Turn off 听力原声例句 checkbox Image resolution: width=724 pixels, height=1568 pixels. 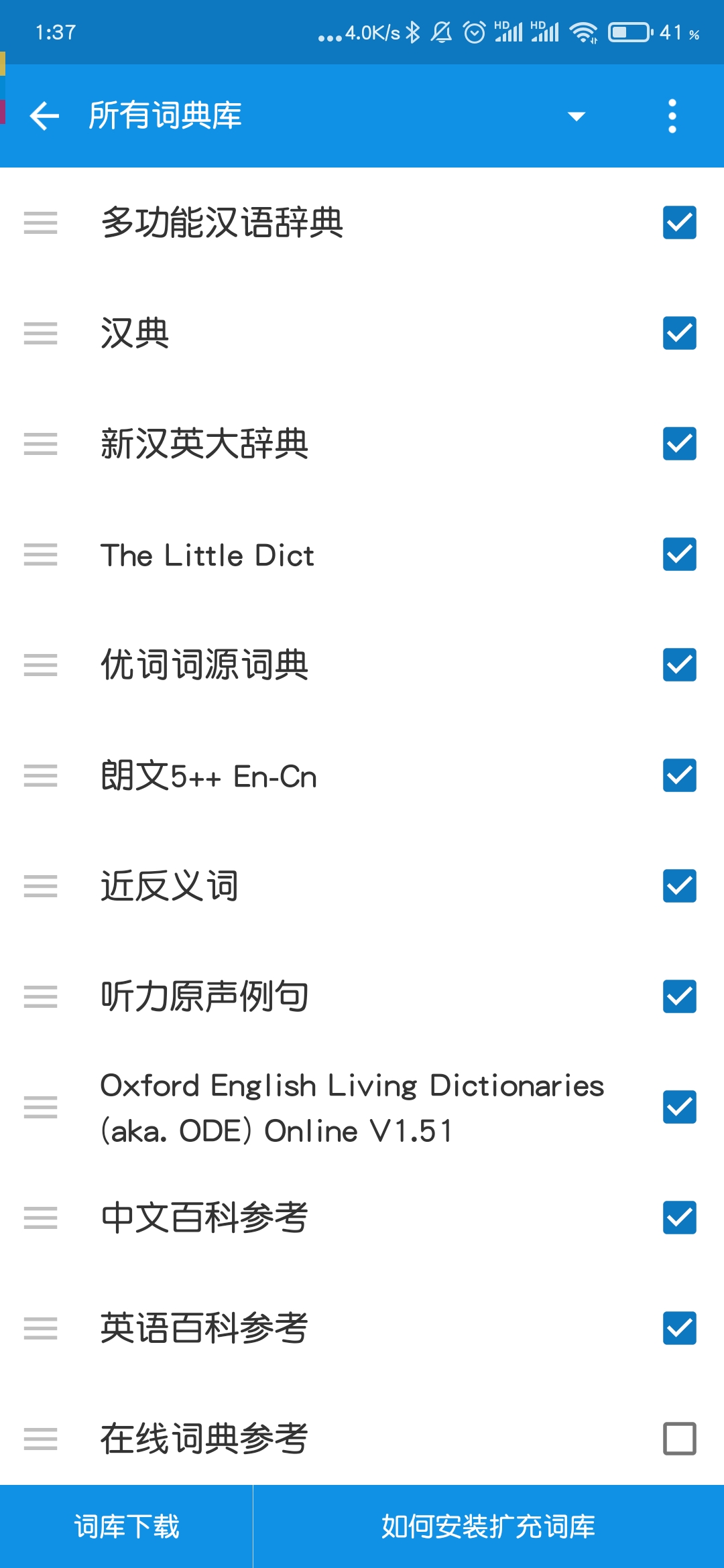coord(679,996)
